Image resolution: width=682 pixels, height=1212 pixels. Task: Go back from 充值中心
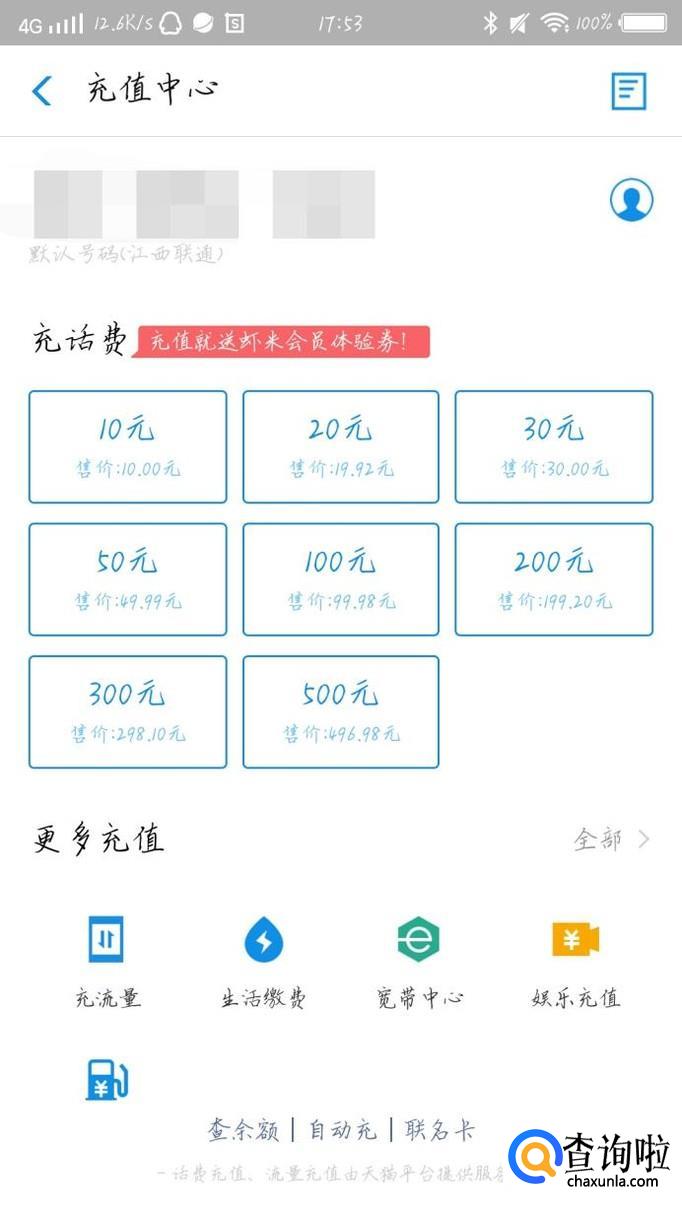[x=42, y=91]
